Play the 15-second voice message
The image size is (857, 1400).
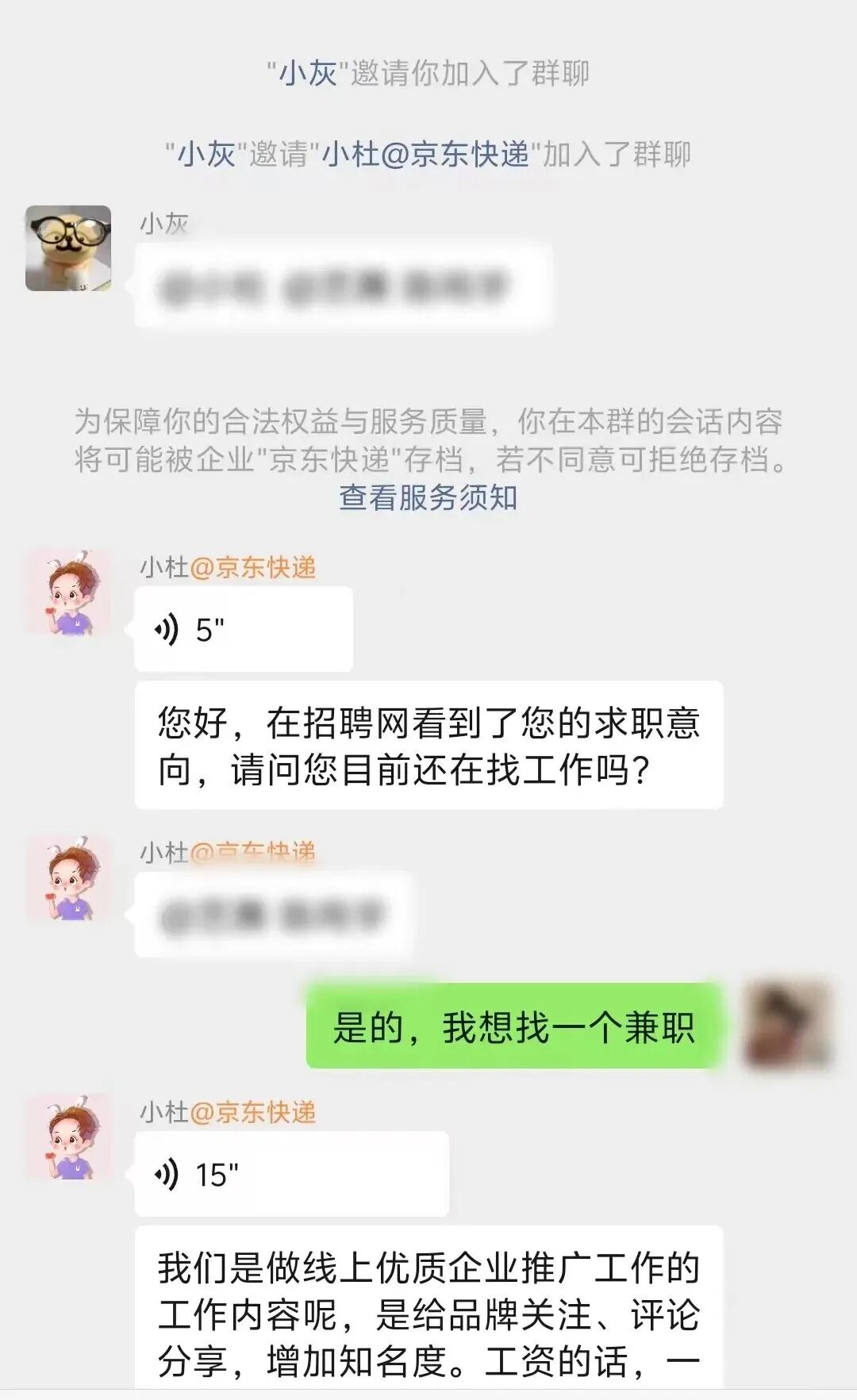[290, 1174]
